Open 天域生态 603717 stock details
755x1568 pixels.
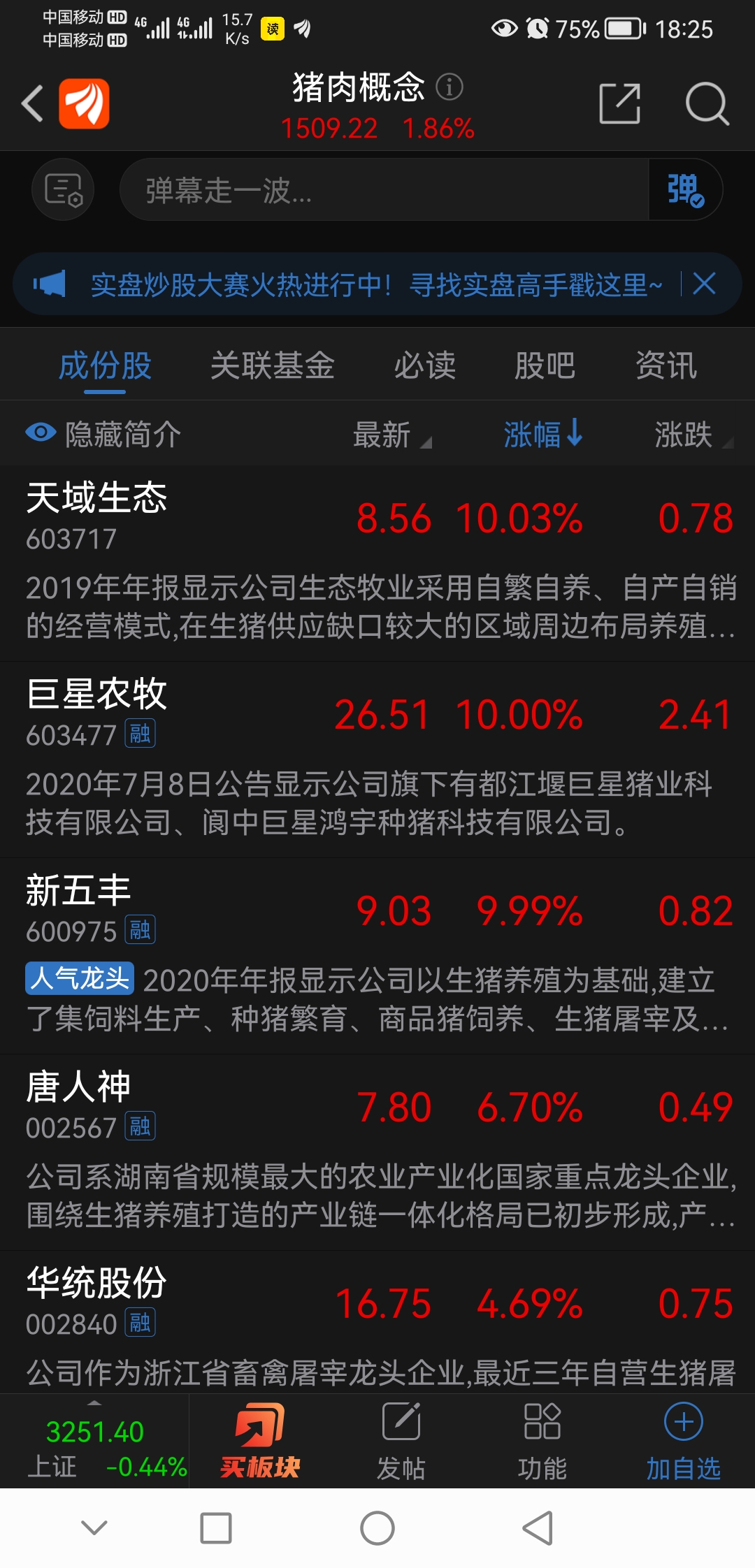[x=377, y=563]
